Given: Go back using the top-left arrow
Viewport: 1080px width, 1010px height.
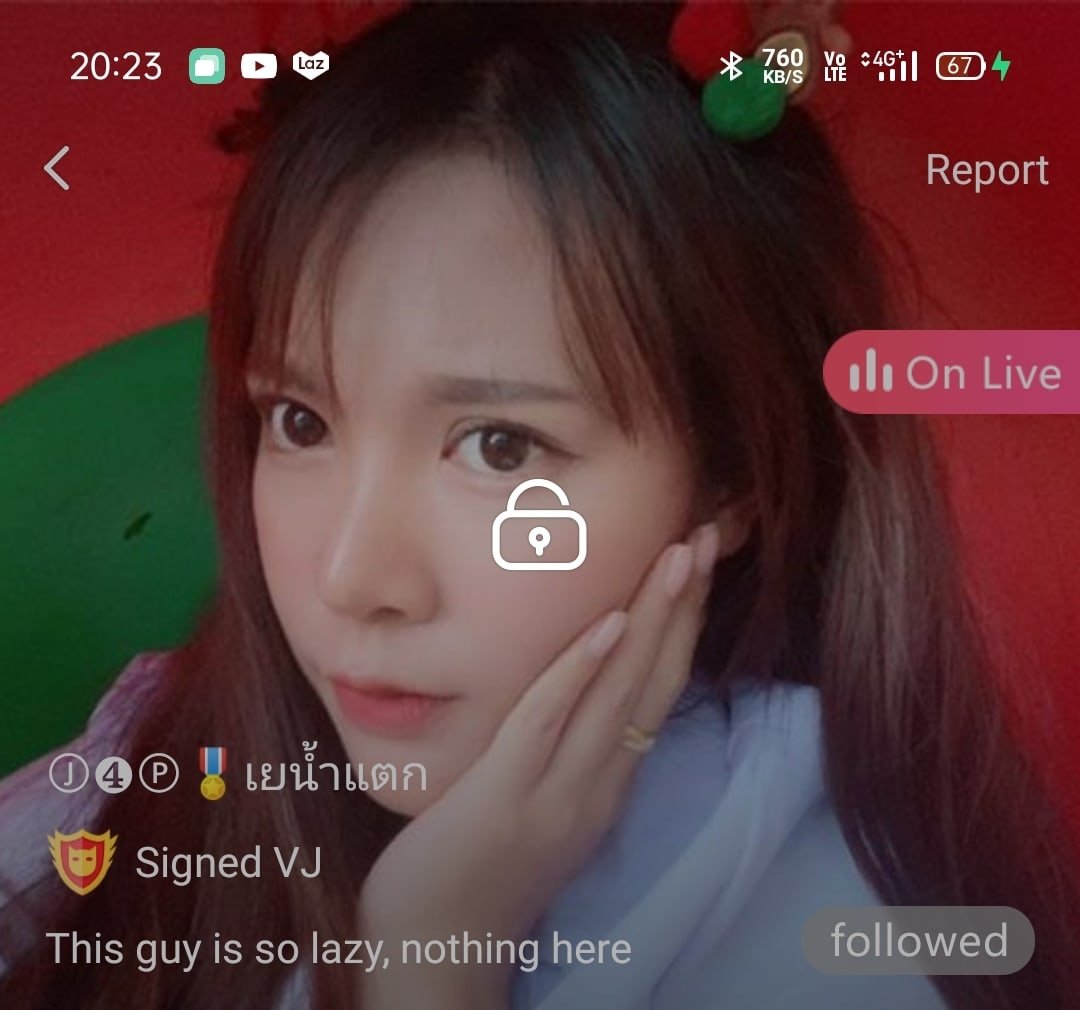Looking at the screenshot, I should (x=58, y=168).
